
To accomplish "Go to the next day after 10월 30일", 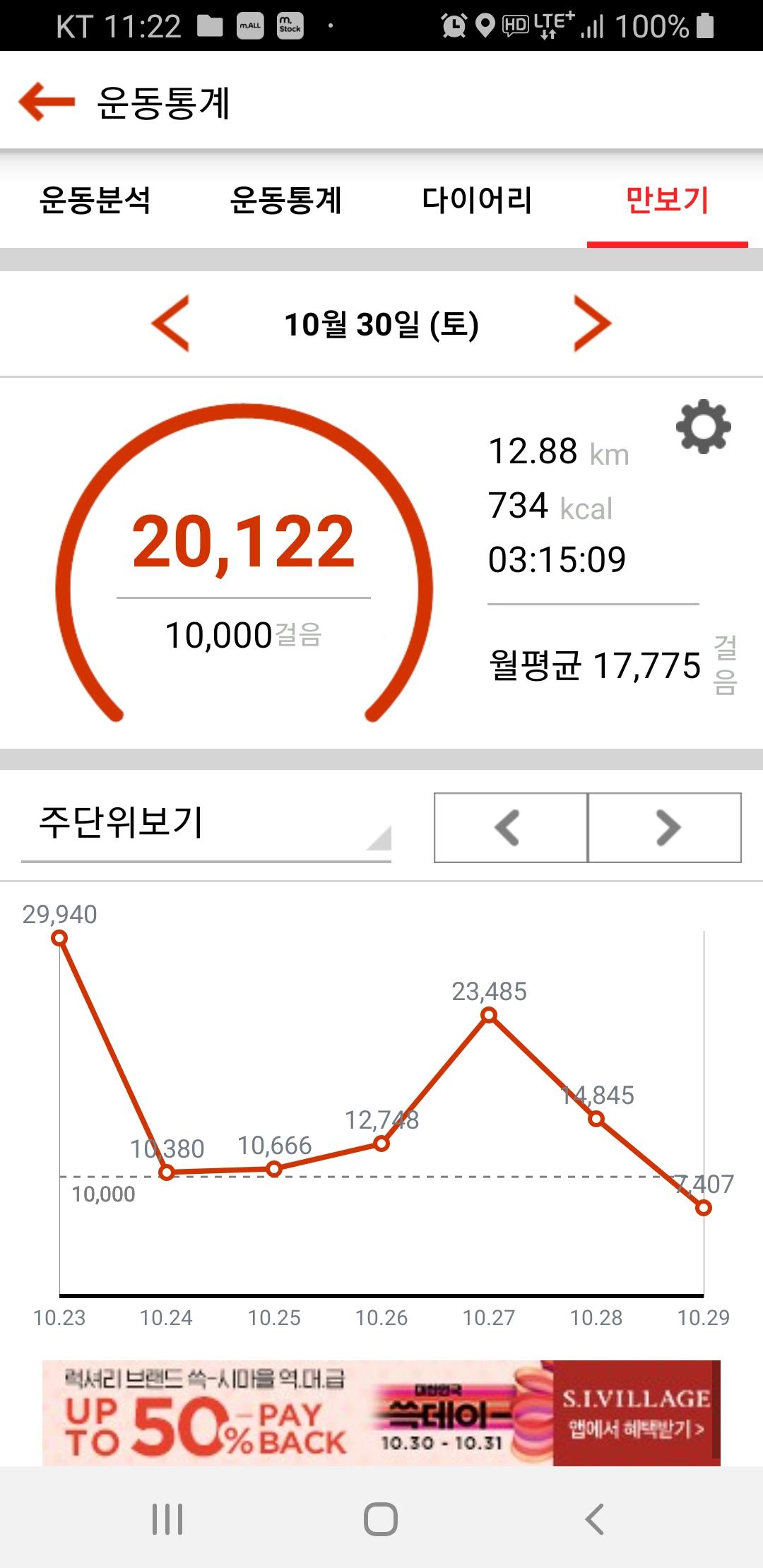I will coord(592,324).
